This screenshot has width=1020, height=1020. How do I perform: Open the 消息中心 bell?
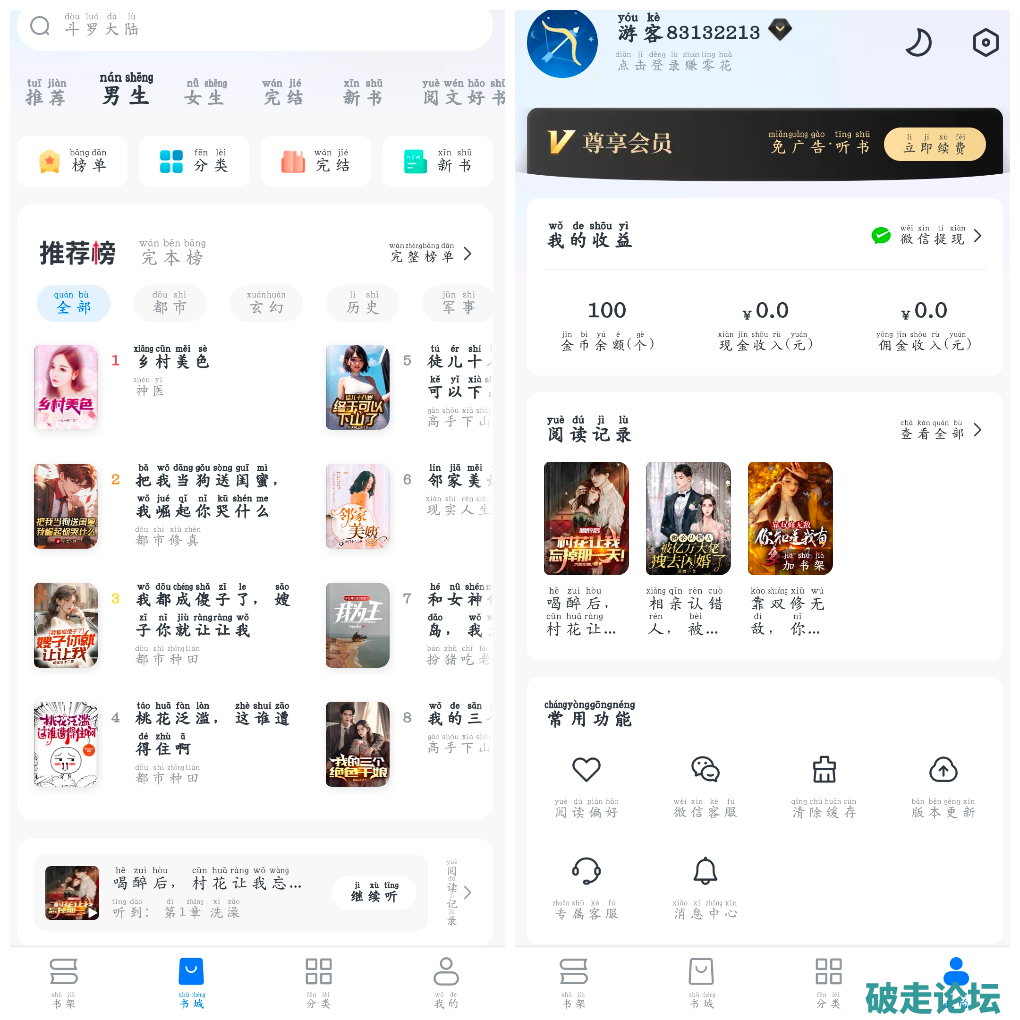click(x=705, y=886)
